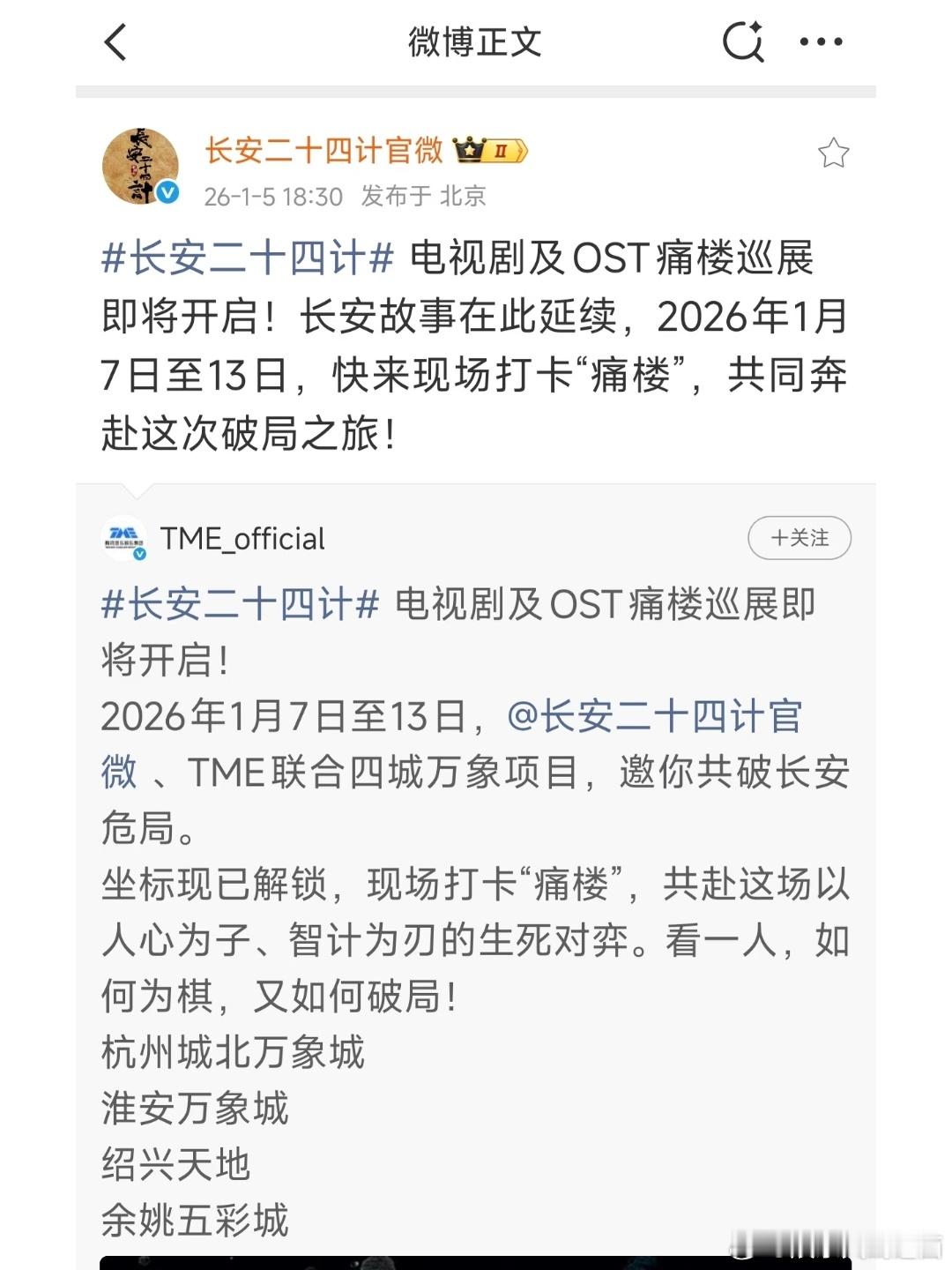Toggle favorite on this post via star
The width and height of the screenshot is (952, 1270).
(832, 153)
